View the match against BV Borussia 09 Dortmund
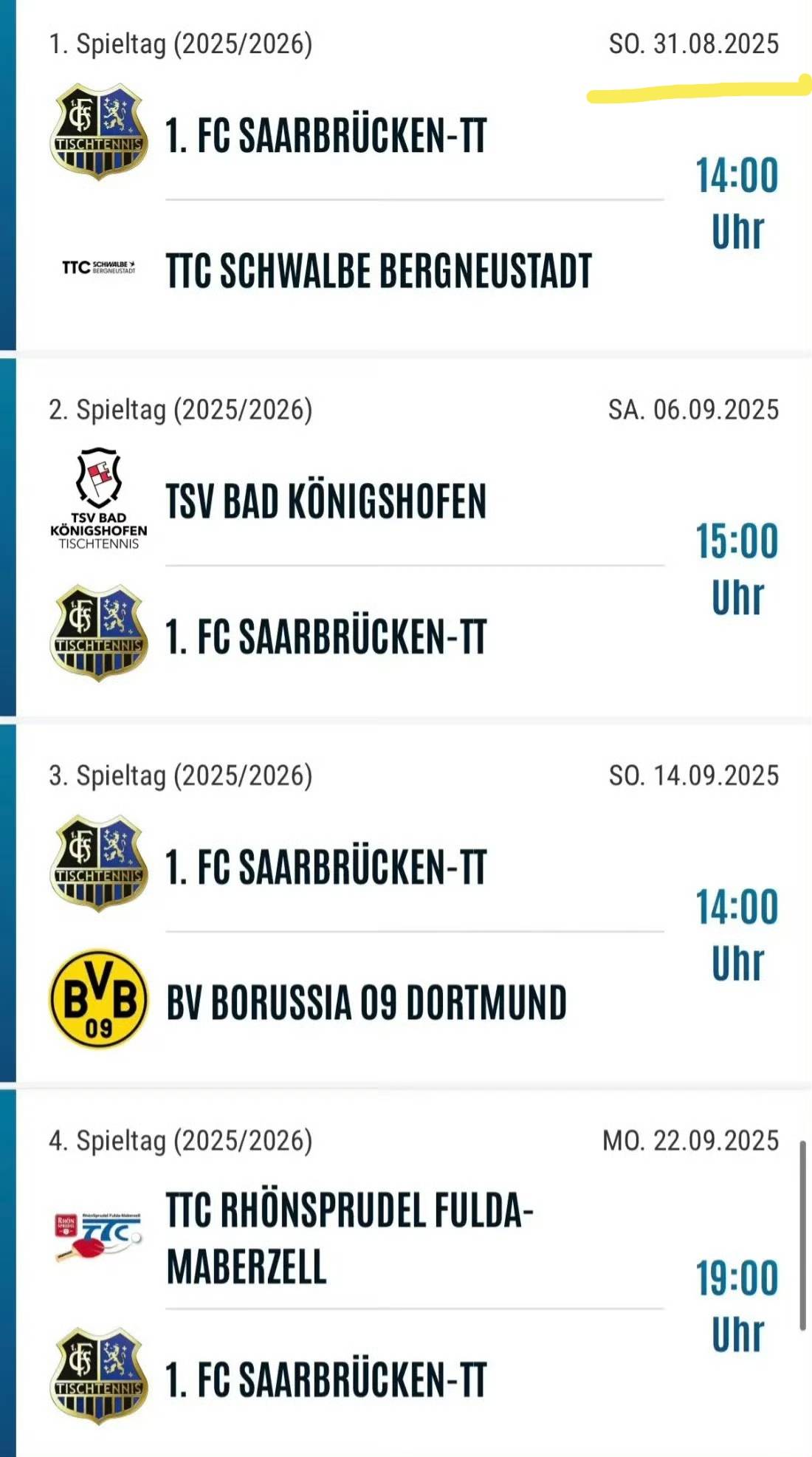Image resolution: width=812 pixels, height=1457 pixels. tap(413, 902)
